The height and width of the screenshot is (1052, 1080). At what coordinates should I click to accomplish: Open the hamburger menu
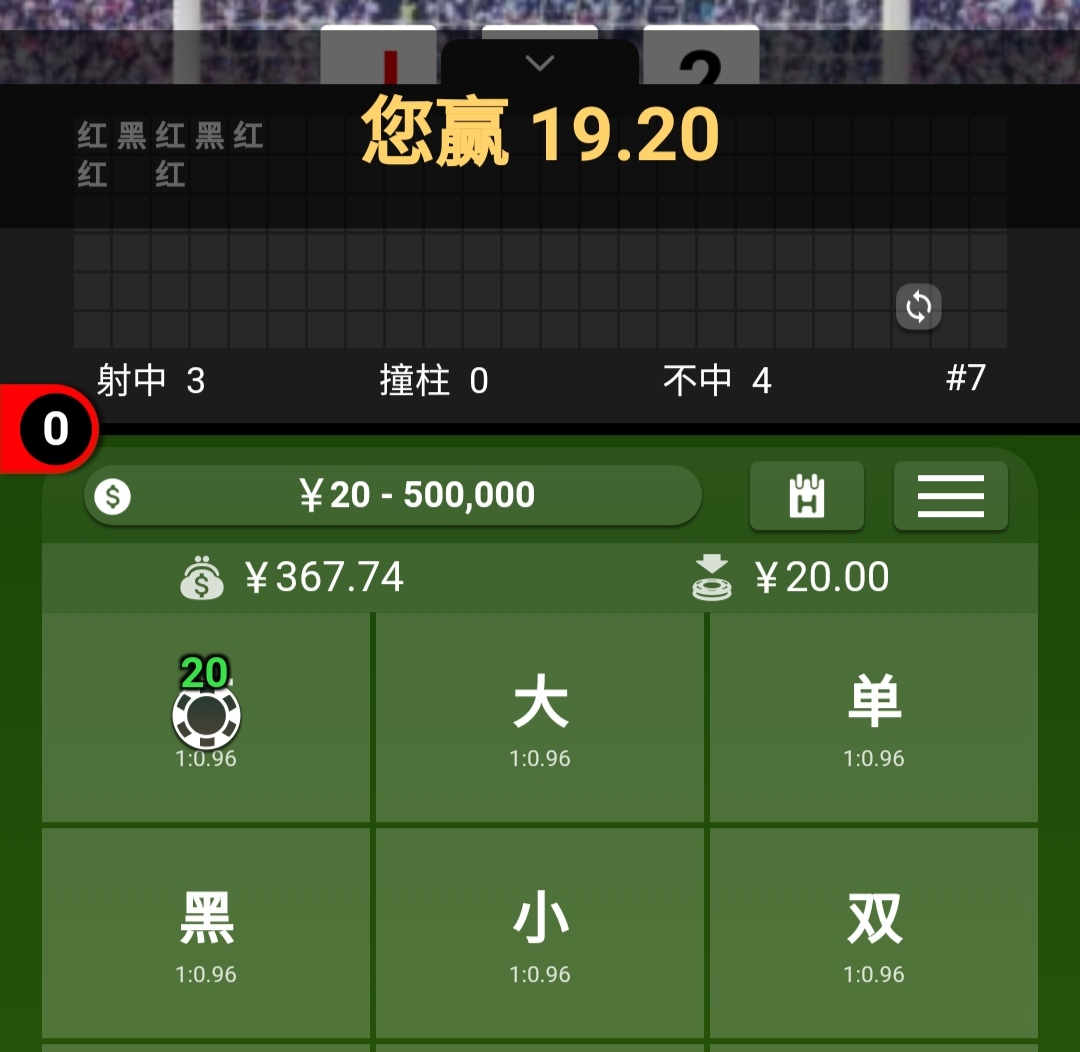click(x=950, y=495)
